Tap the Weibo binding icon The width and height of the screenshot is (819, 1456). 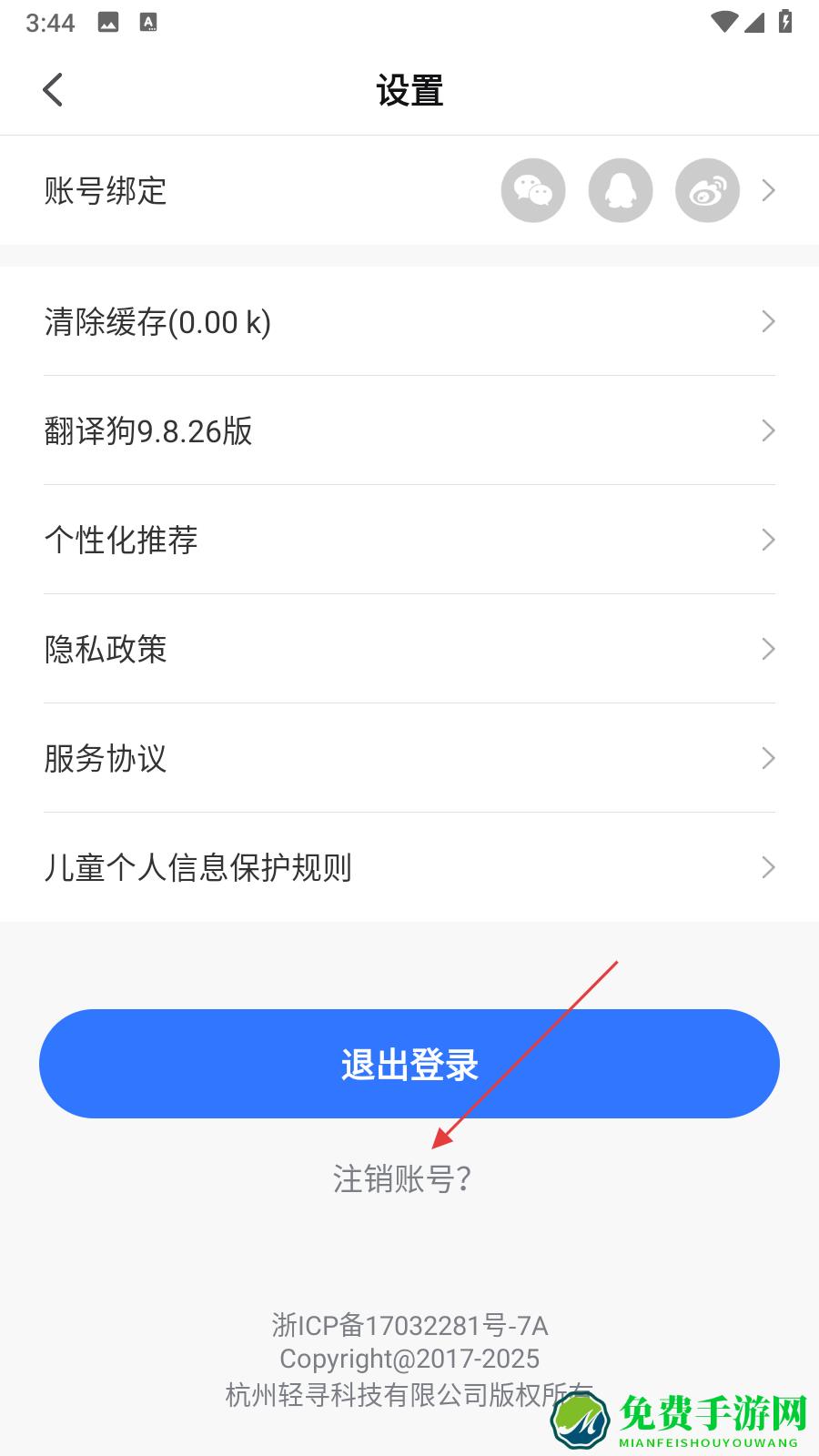[x=707, y=190]
